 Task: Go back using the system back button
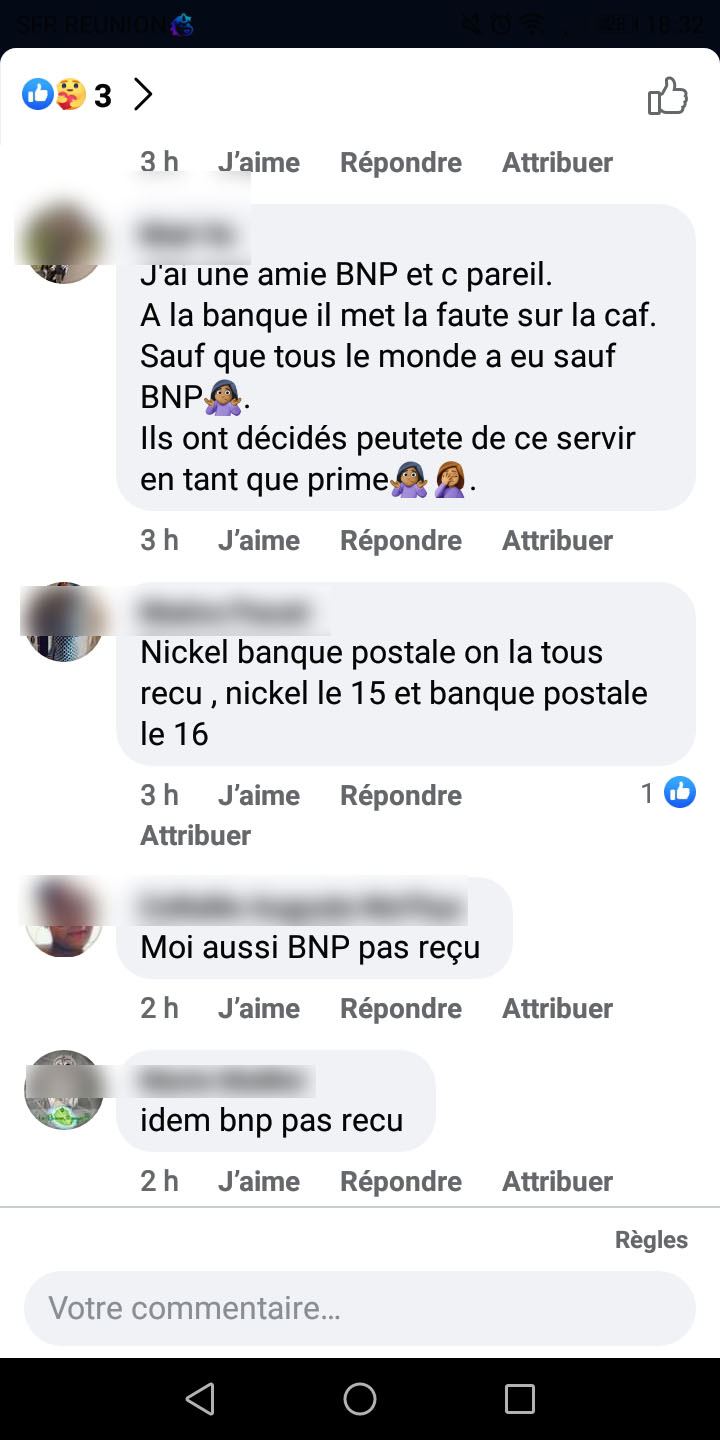pyautogui.click(x=200, y=1398)
